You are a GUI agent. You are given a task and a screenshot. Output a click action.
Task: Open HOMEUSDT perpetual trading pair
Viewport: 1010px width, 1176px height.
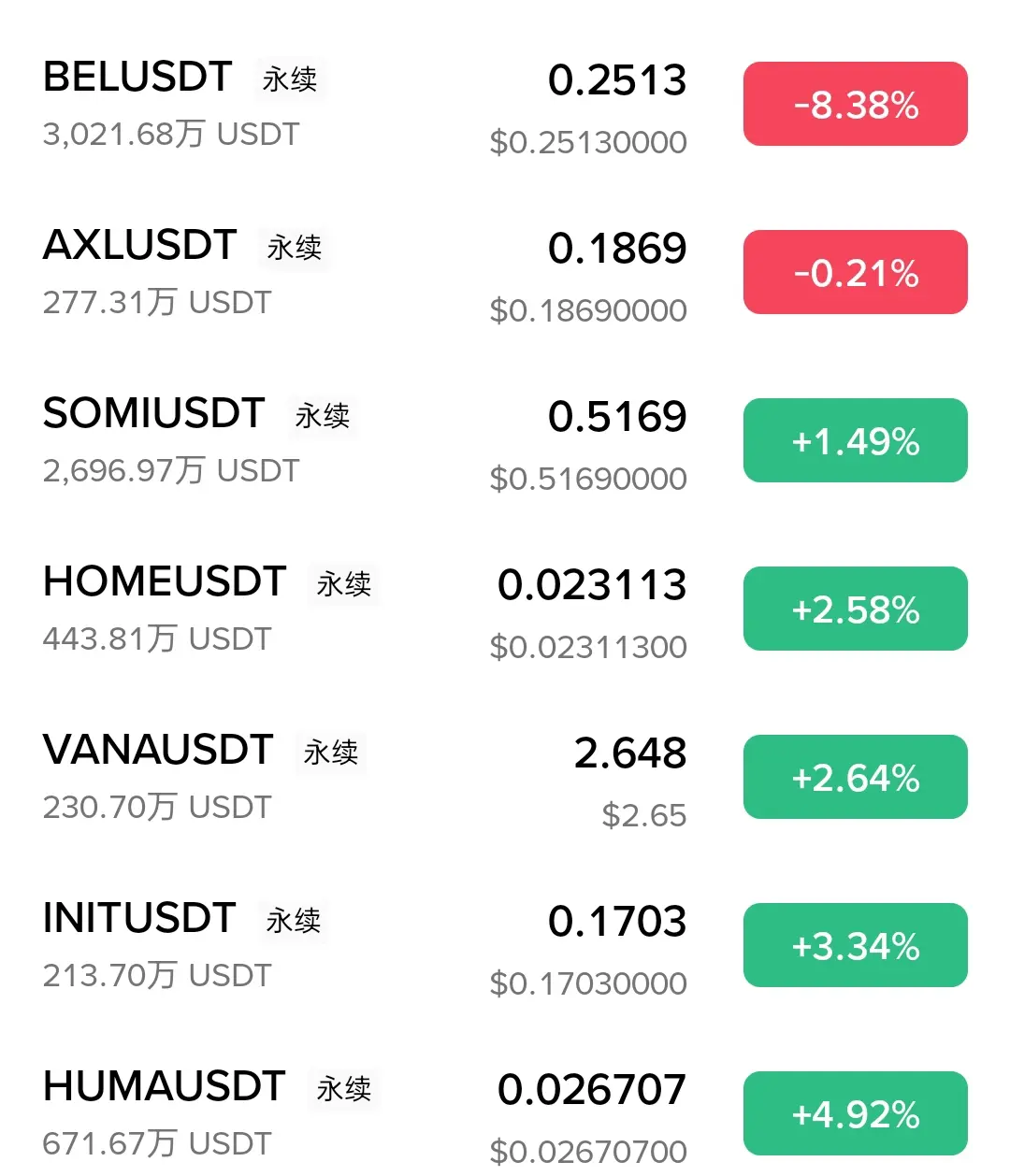[x=165, y=583]
